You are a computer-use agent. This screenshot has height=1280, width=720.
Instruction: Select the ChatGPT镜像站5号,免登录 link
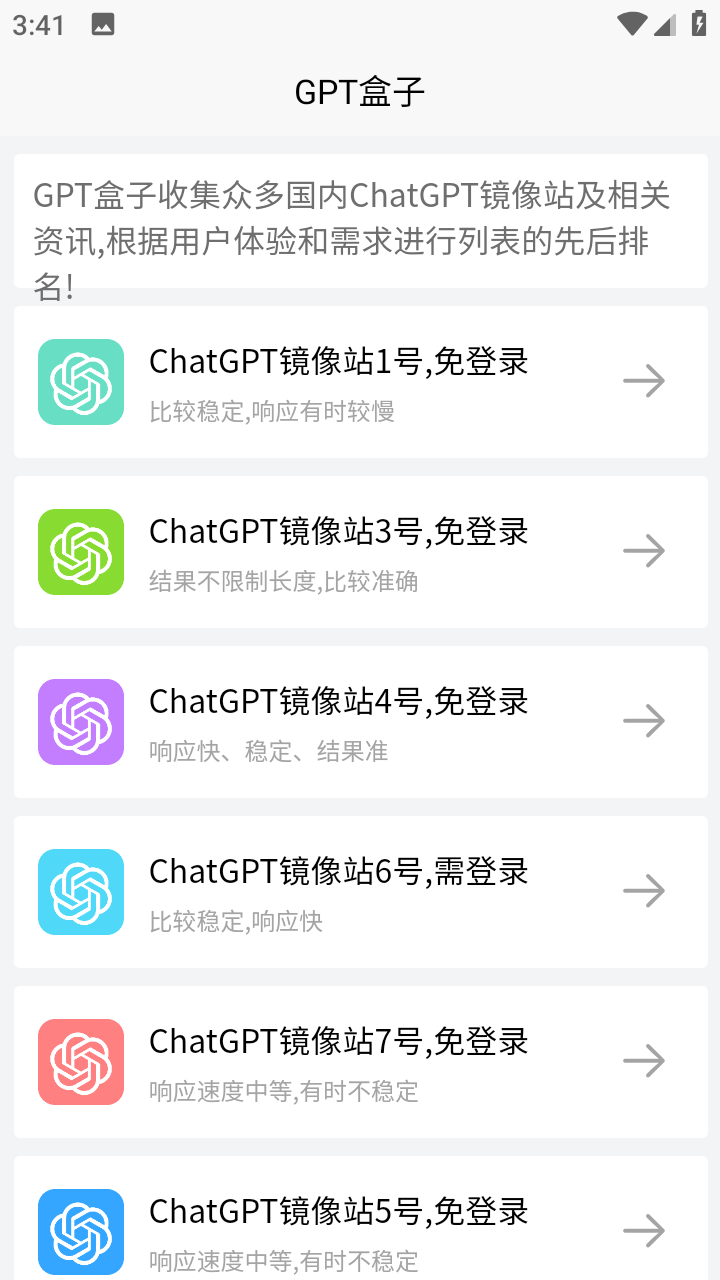click(338, 1211)
